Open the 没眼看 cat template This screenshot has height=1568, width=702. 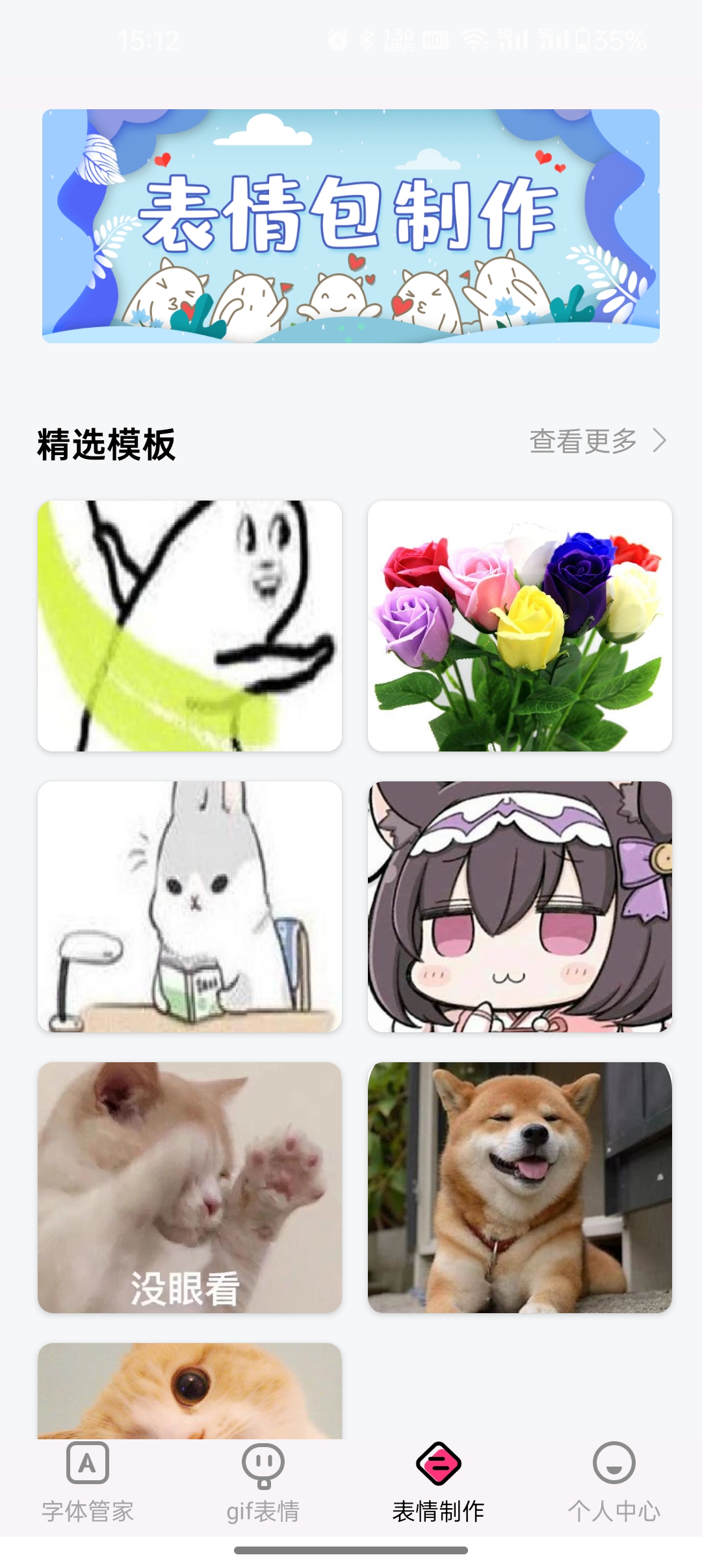(189, 1187)
